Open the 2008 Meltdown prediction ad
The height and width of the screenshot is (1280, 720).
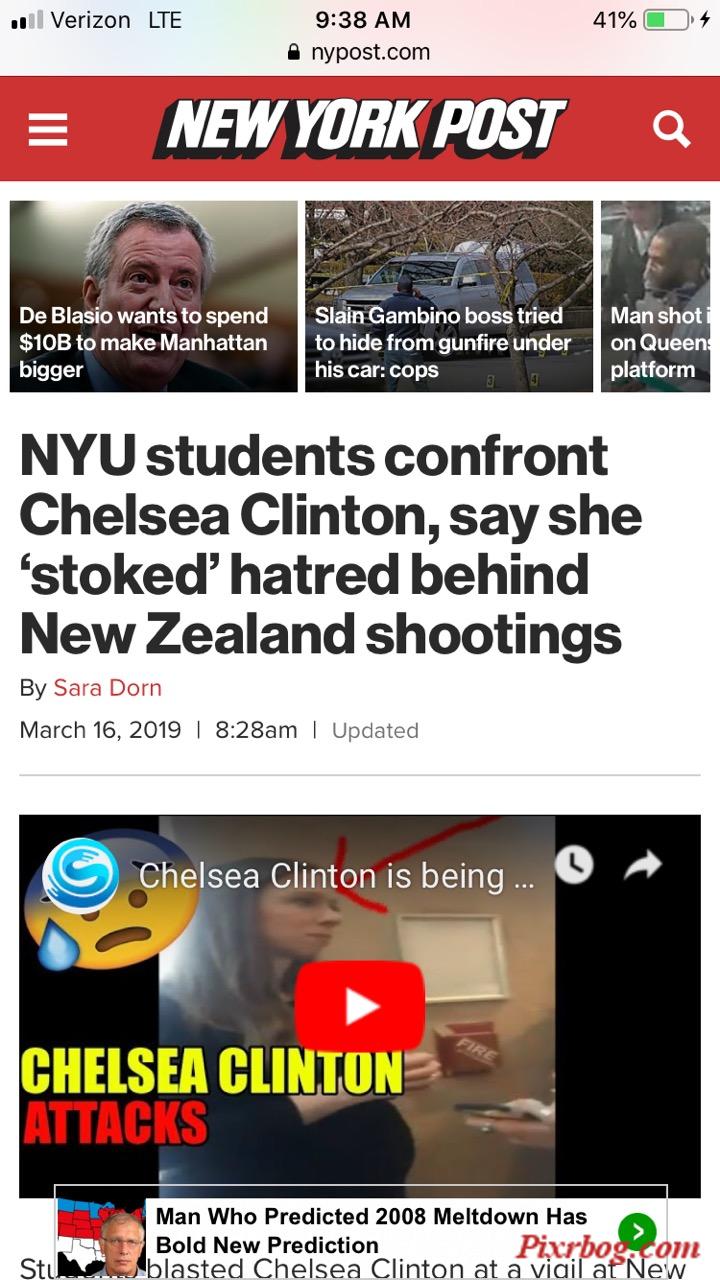[370, 1231]
